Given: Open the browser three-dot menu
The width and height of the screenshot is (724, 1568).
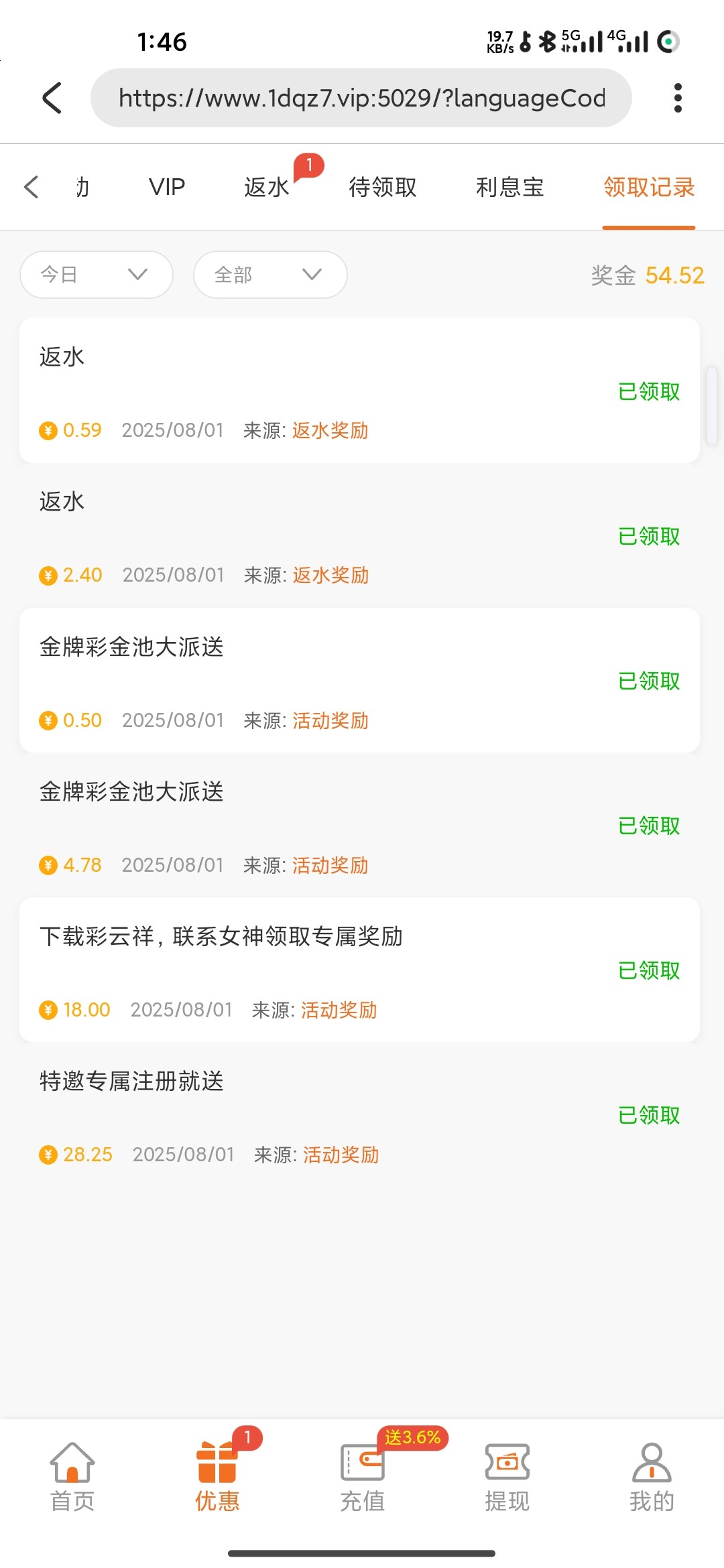Looking at the screenshot, I should pos(678,97).
